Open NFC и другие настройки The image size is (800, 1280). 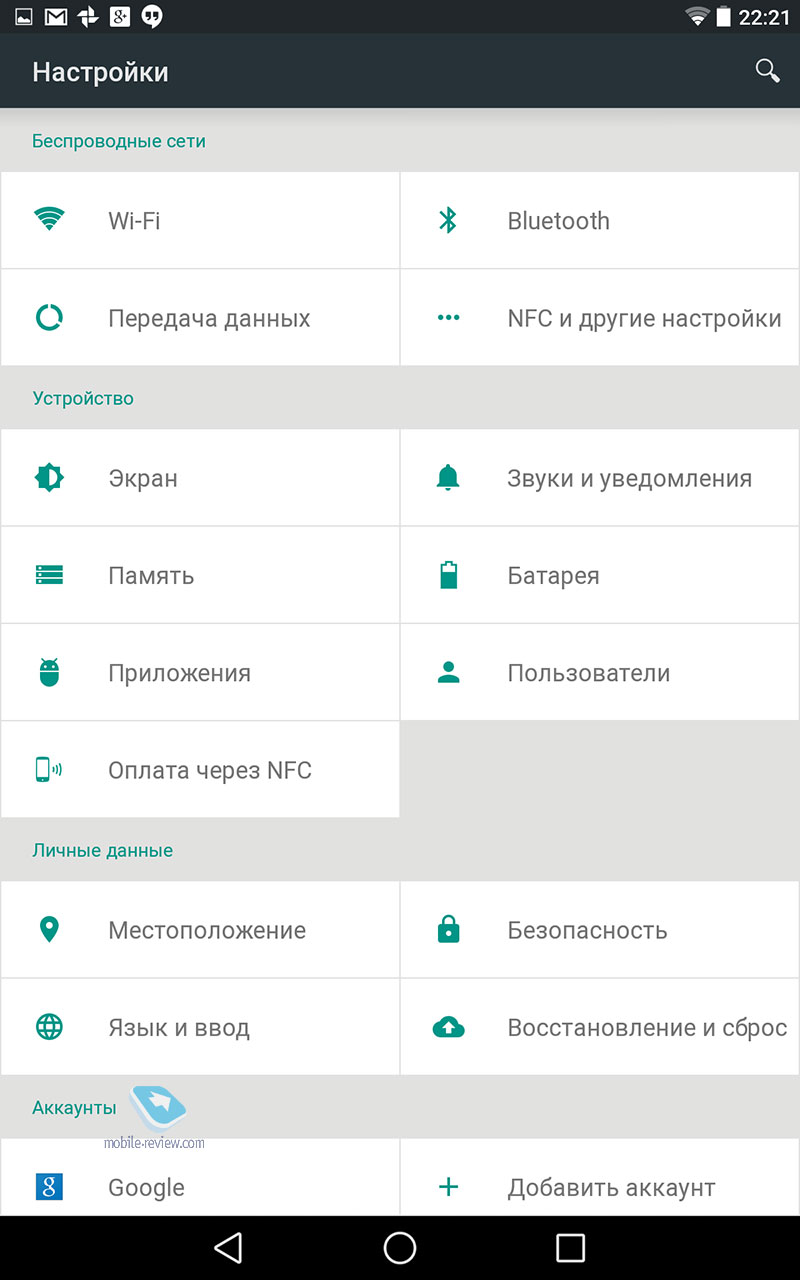pyautogui.click(x=600, y=318)
